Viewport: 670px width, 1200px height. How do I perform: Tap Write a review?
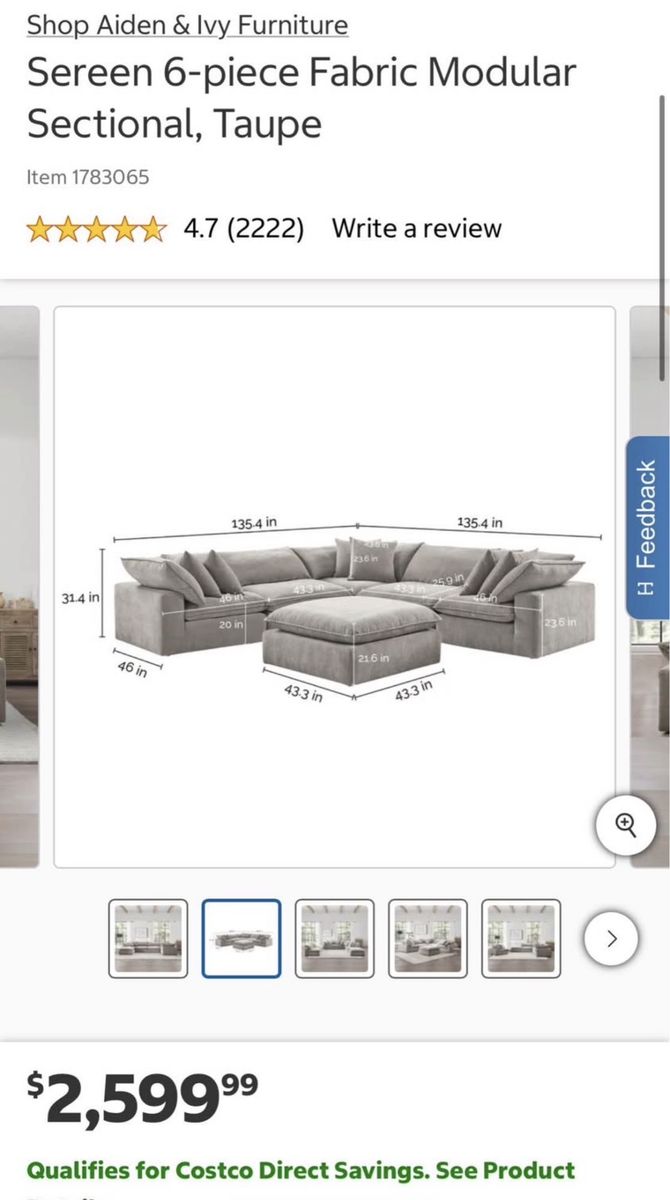pos(416,228)
